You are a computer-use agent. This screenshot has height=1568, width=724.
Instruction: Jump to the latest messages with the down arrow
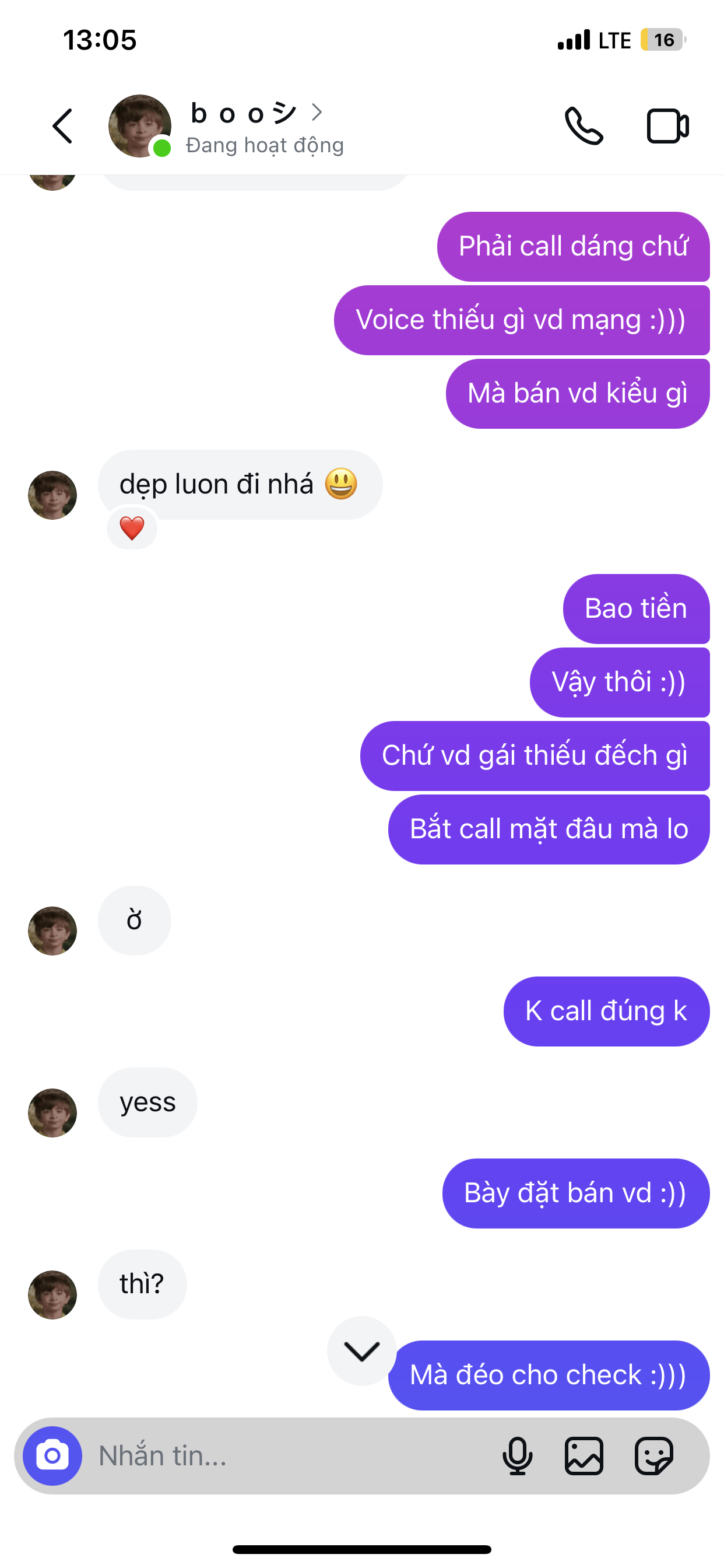tap(361, 1350)
